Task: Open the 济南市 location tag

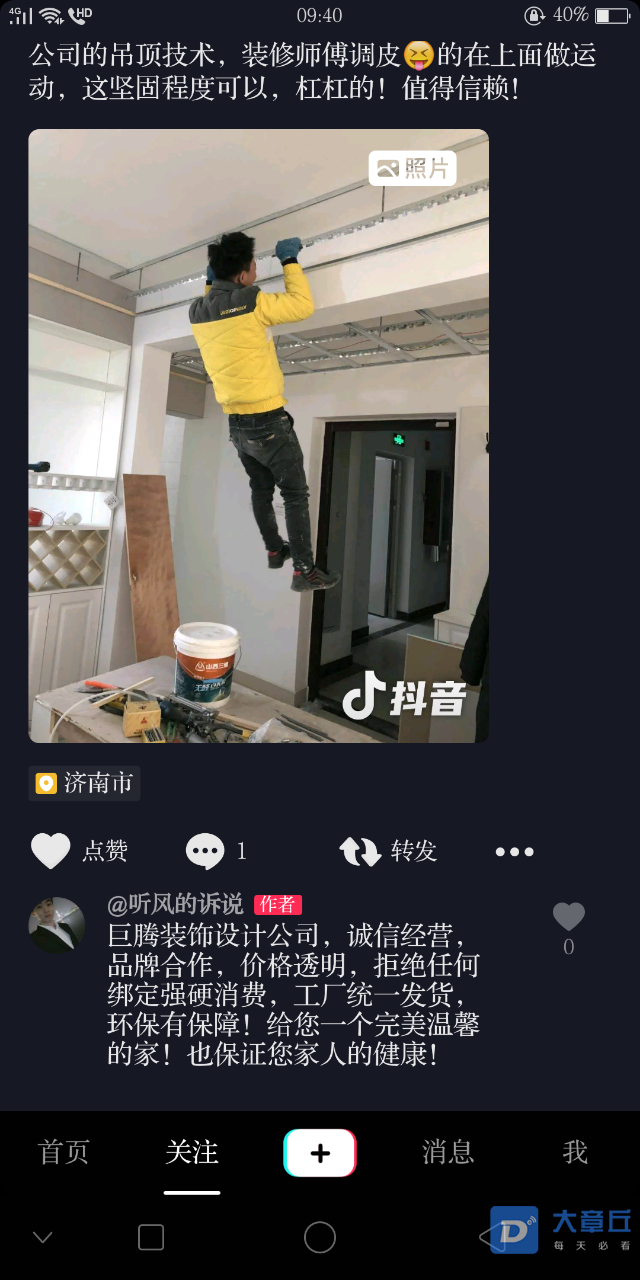Action: [84, 783]
